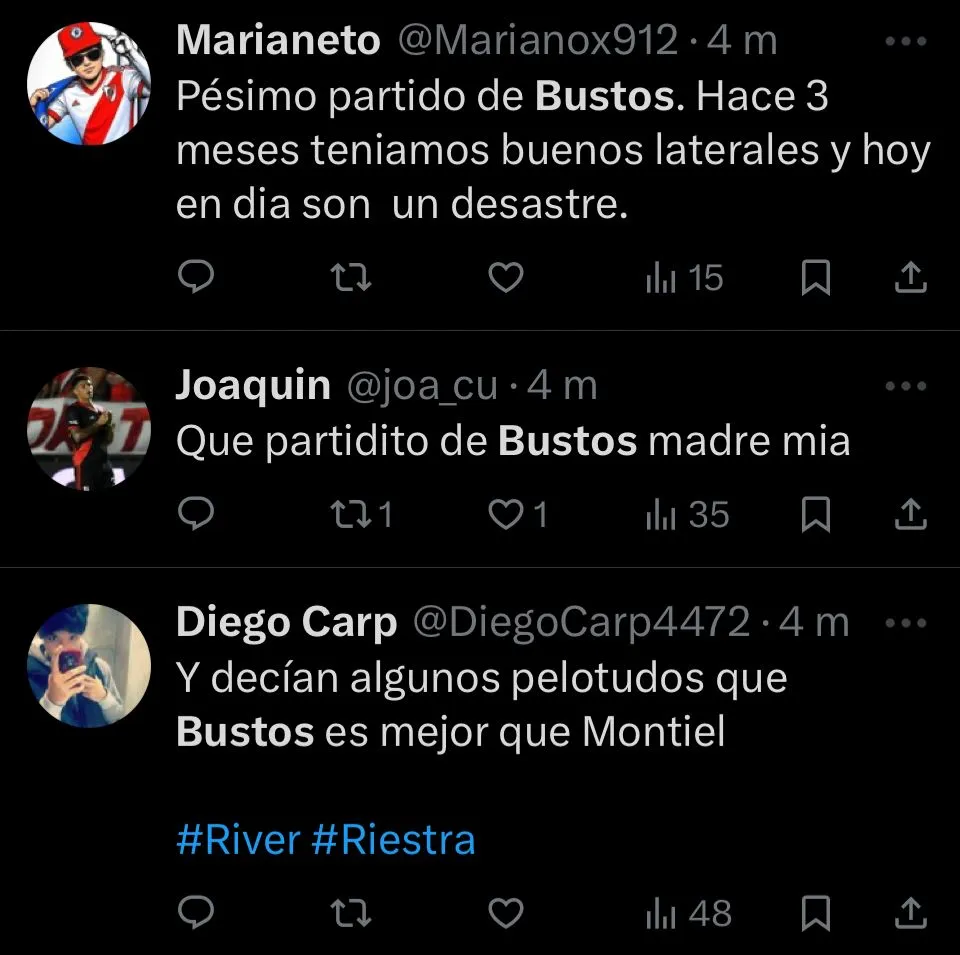Bookmark Joaquin's tweet

click(816, 514)
